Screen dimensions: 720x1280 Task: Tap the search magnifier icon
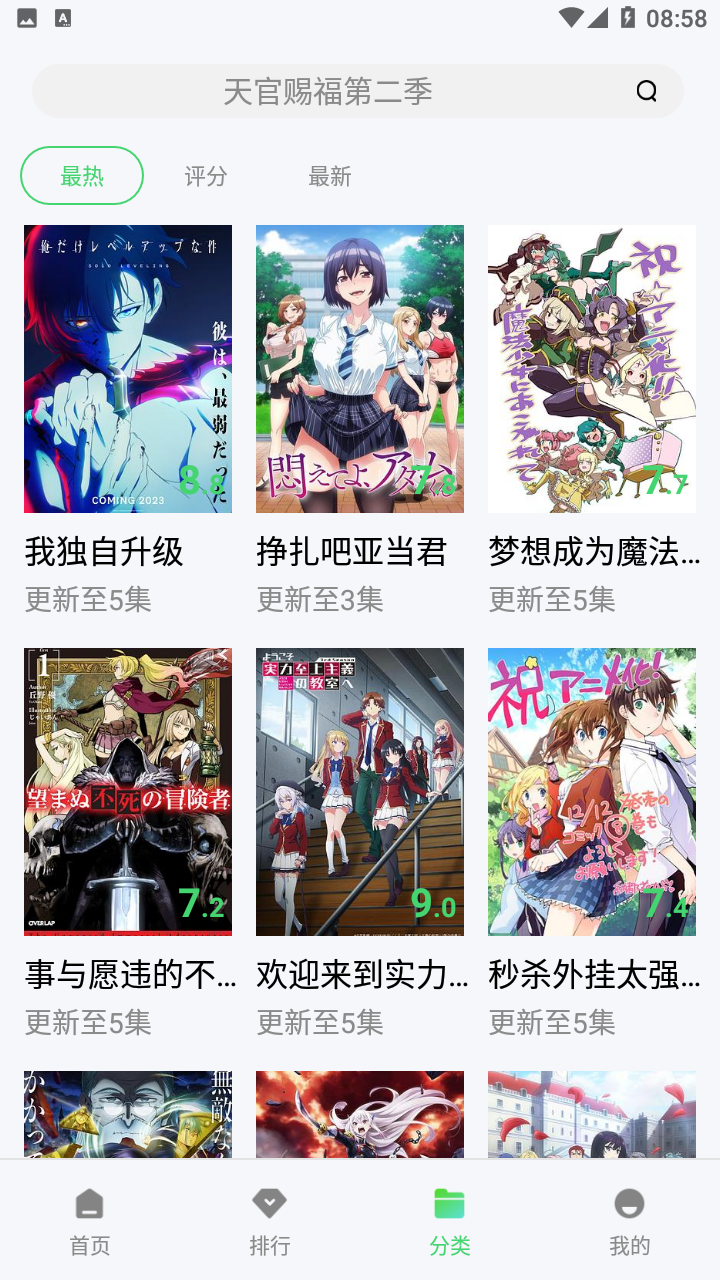[x=646, y=91]
